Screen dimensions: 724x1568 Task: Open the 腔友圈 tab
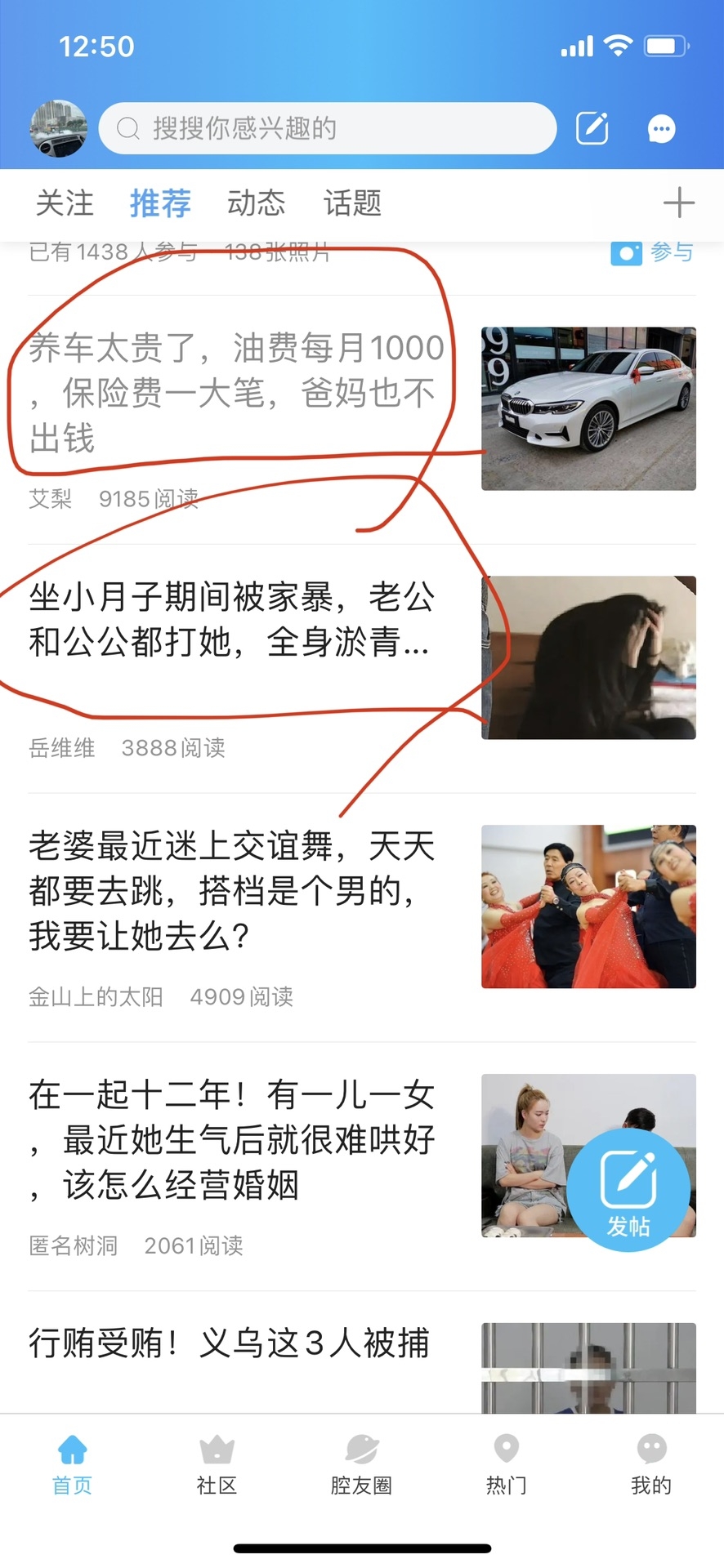pos(361,1464)
